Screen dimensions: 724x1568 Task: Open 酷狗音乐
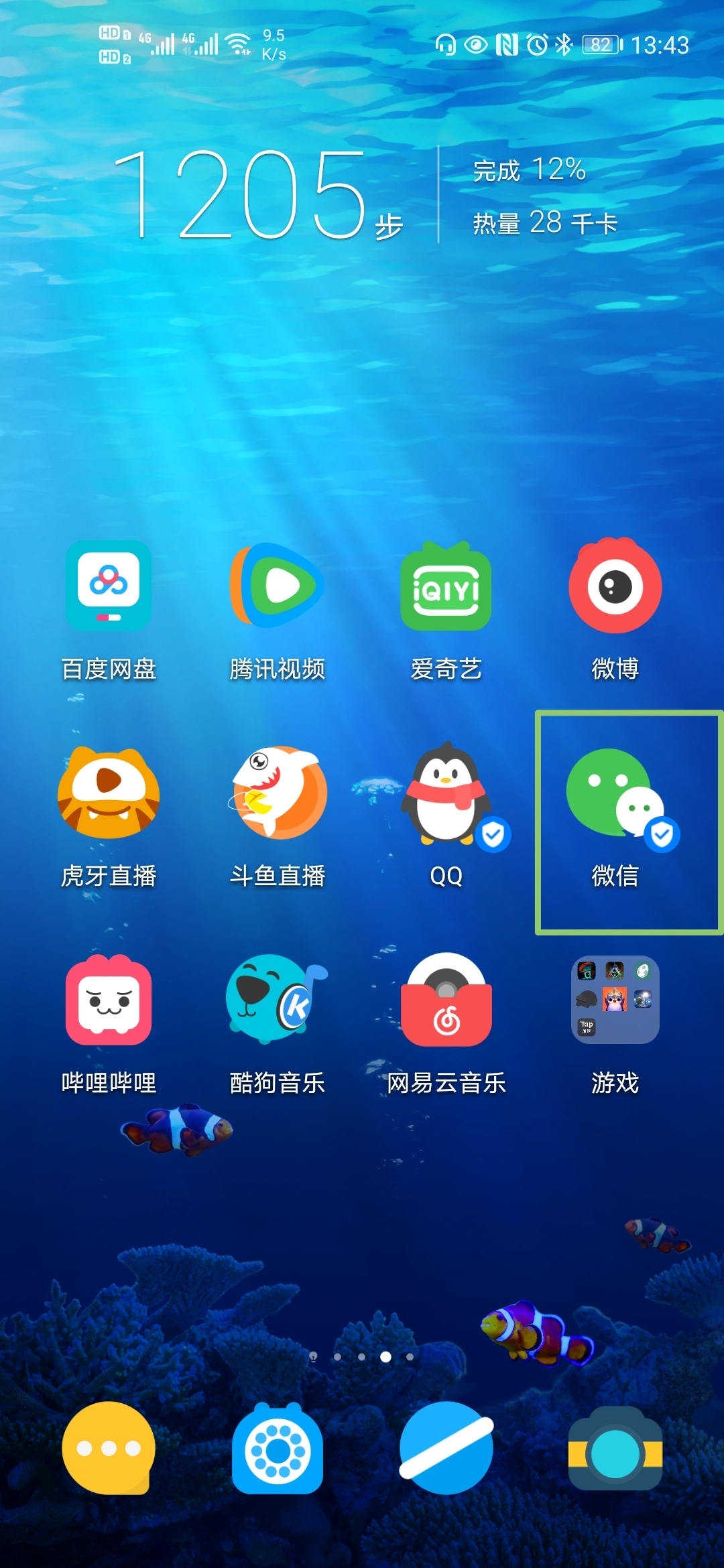tap(278, 1000)
